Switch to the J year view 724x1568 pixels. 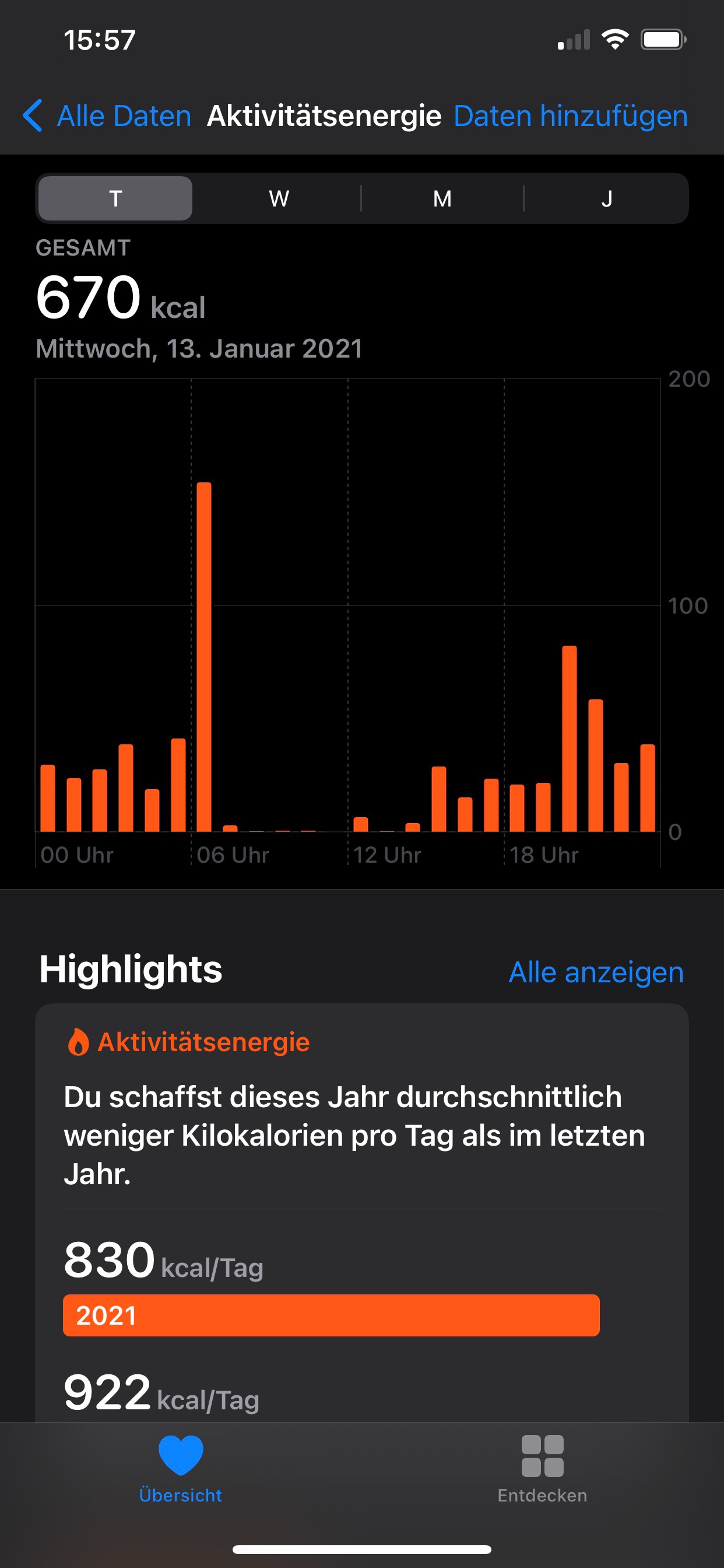pyautogui.click(x=606, y=198)
